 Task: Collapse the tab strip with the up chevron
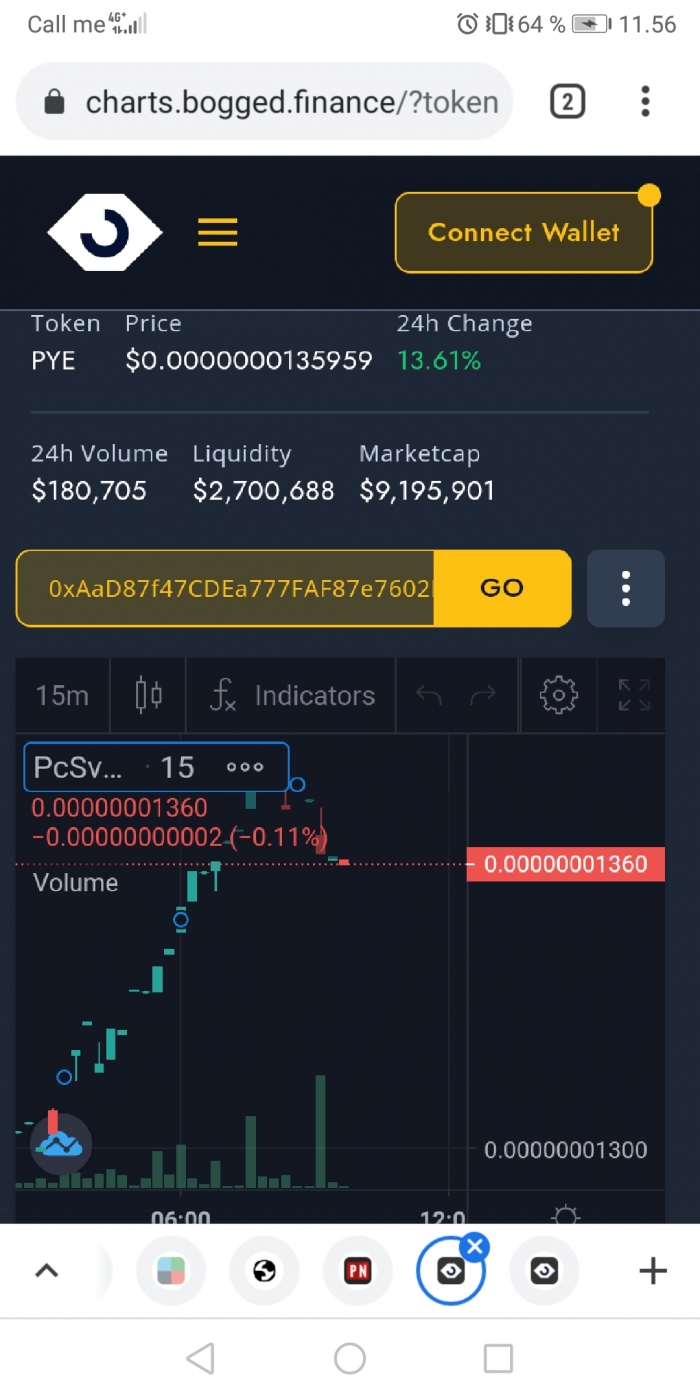tap(47, 1271)
